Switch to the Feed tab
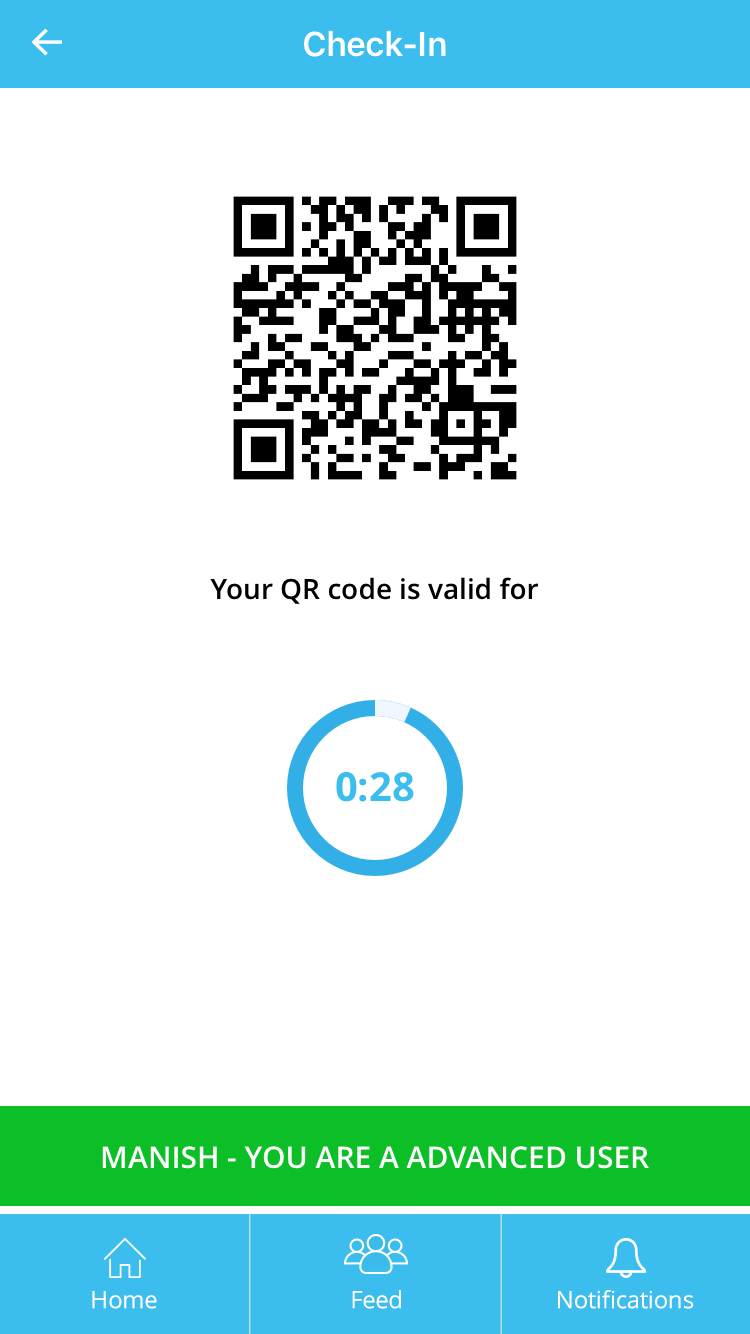750x1334 pixels. 375,1273
